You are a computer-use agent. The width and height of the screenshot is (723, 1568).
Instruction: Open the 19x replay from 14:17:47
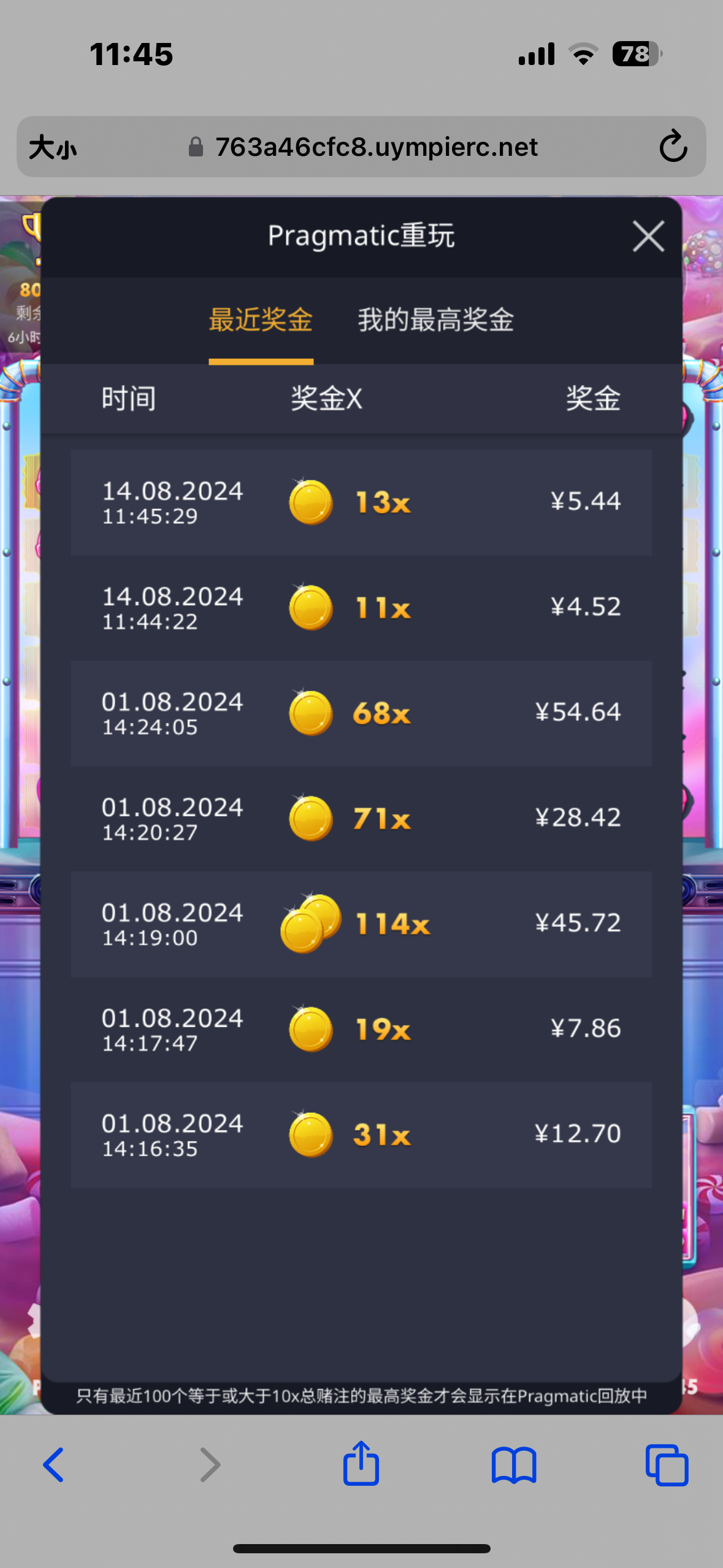tap(361, 1029)
